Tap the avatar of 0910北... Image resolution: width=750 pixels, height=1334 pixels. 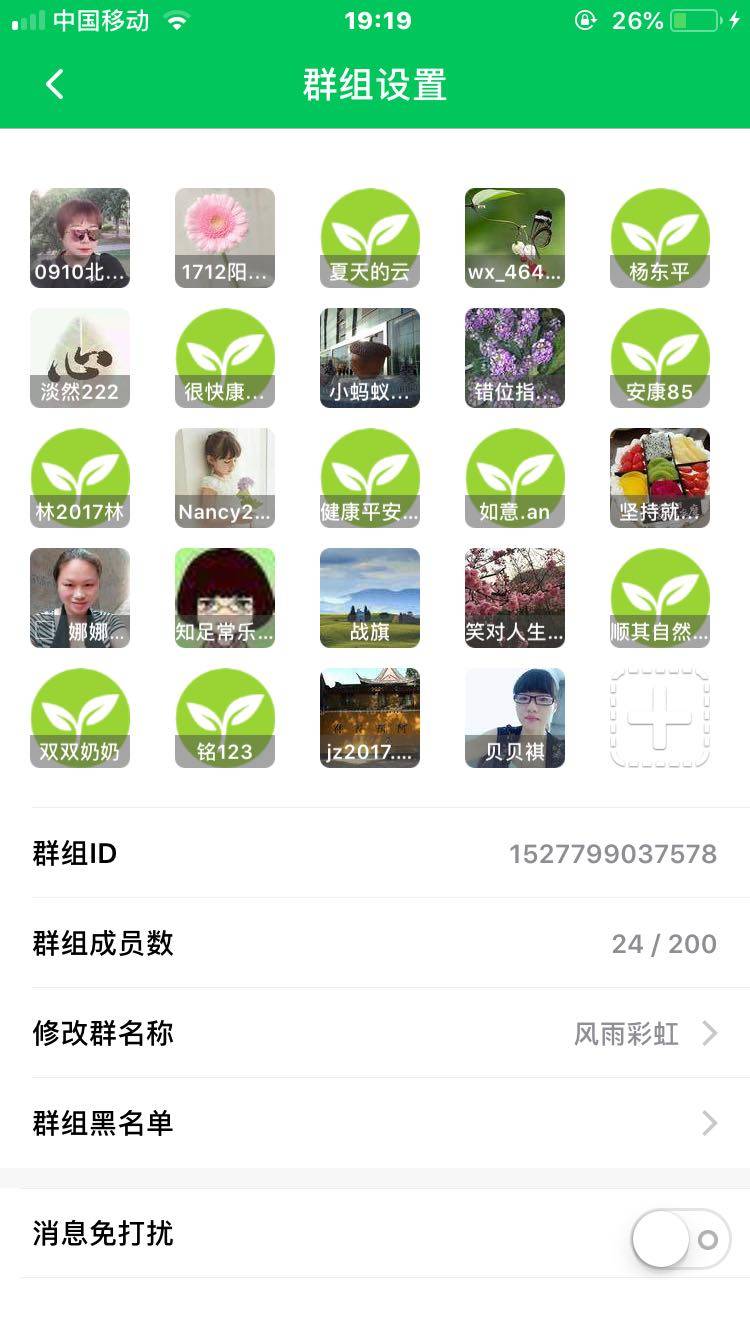click(80, 238)
